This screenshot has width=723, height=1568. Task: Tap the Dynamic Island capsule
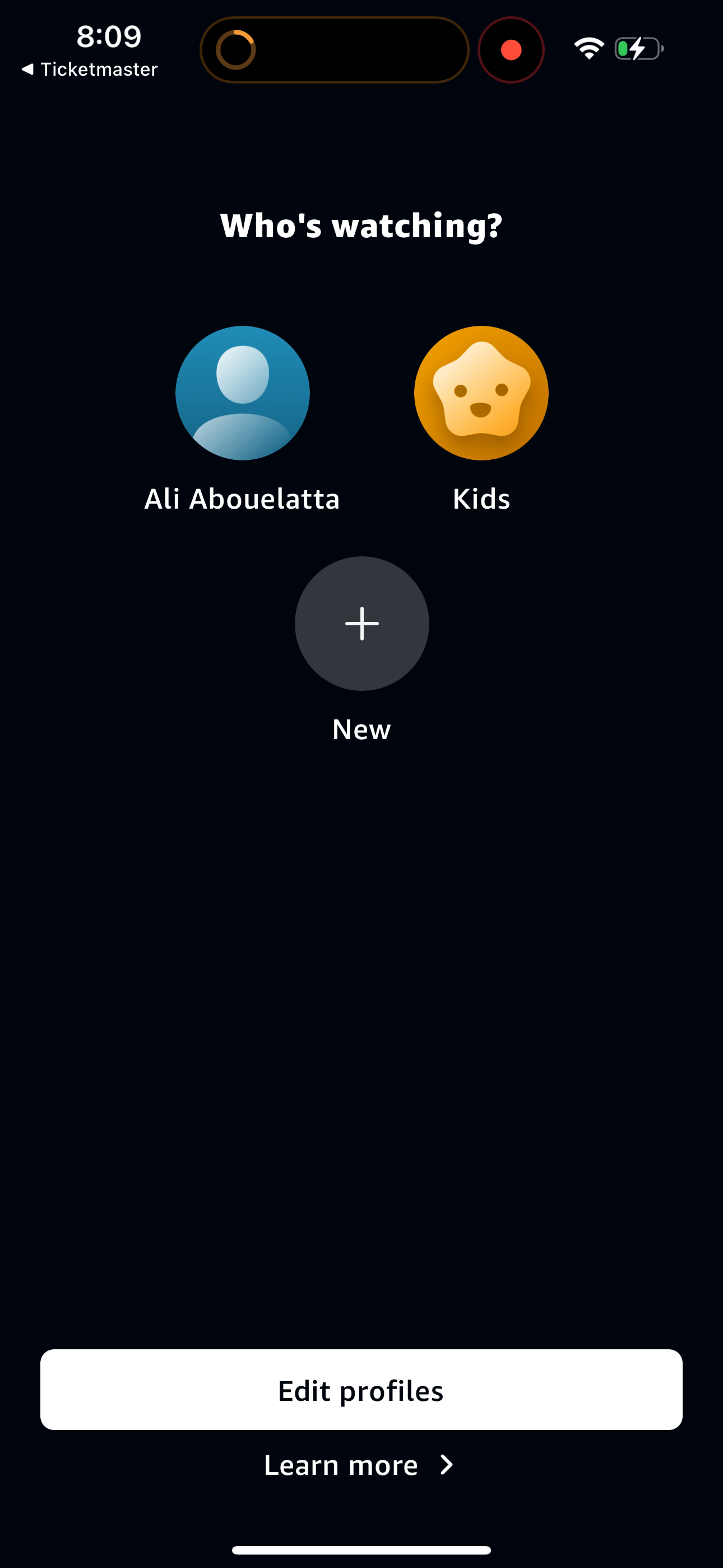point(335,49)
